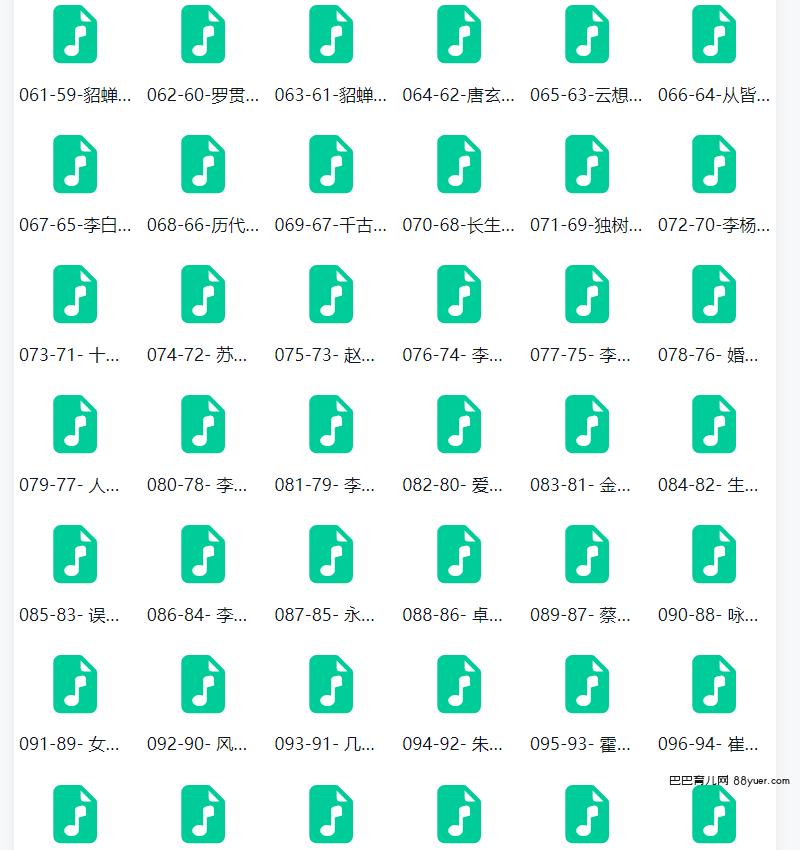Tap the file 071-69-独树
Screen dimensions: 800x850
(x=587, y=164)
